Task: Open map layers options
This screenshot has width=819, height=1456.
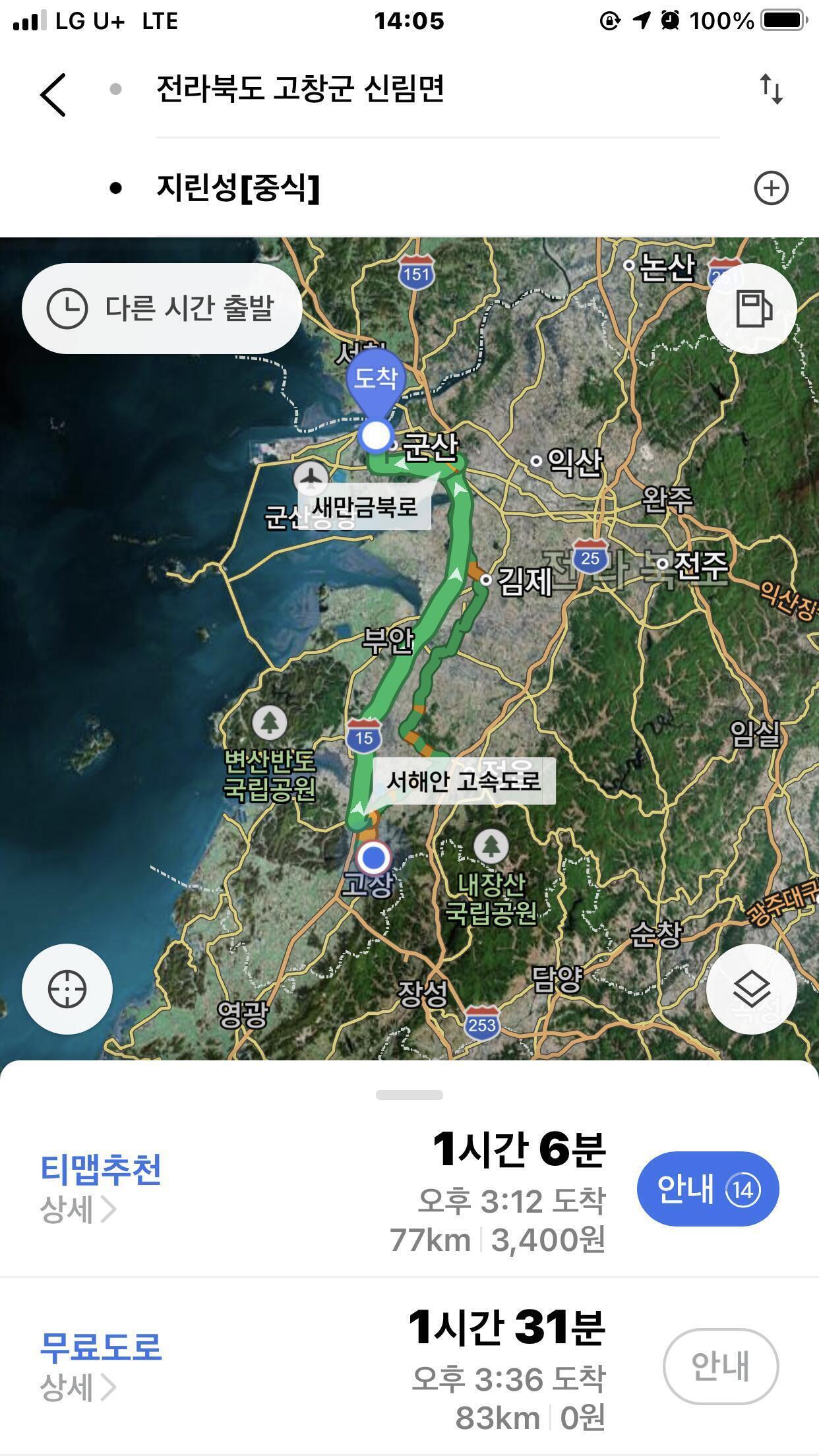Action: (x=751, y=988)
